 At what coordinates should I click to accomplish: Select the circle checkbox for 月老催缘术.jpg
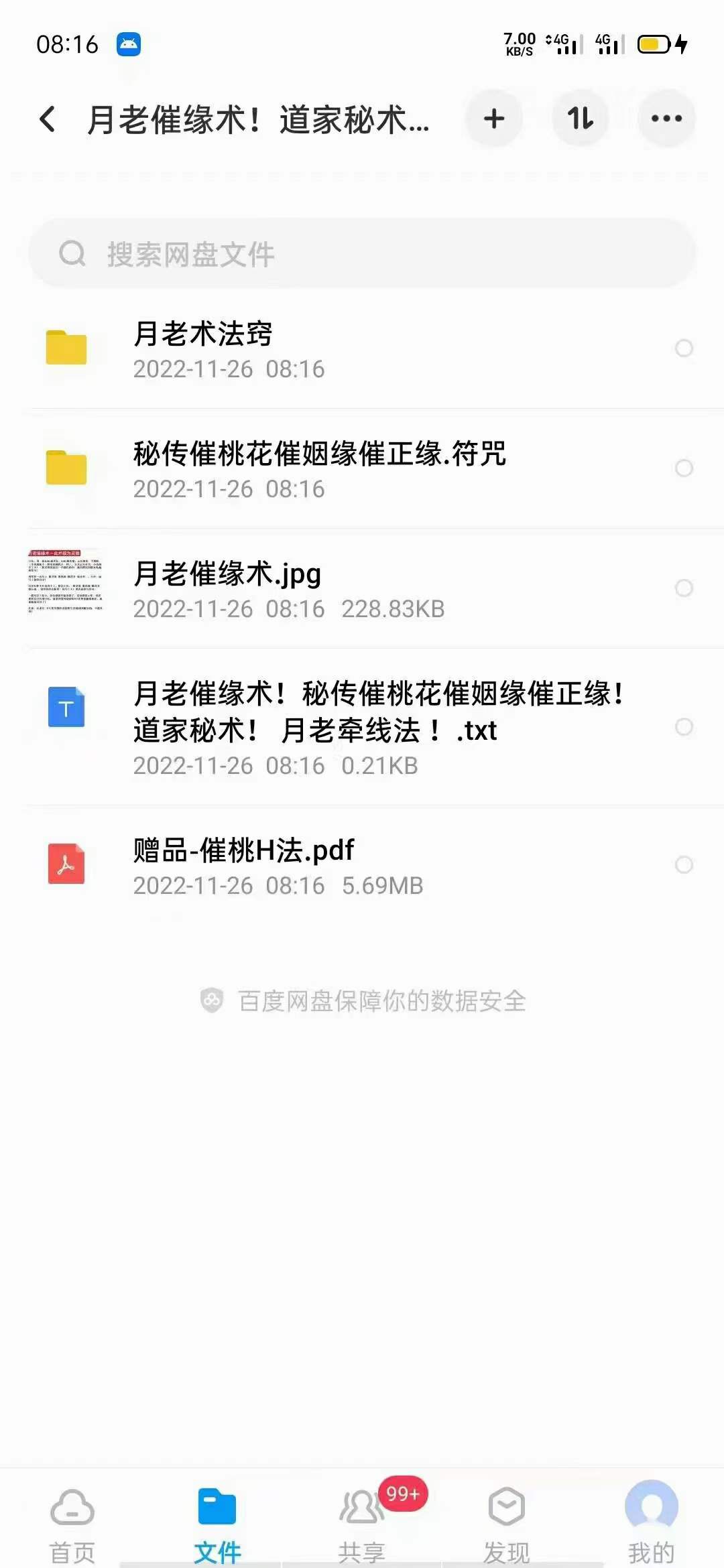coord(685,588)
